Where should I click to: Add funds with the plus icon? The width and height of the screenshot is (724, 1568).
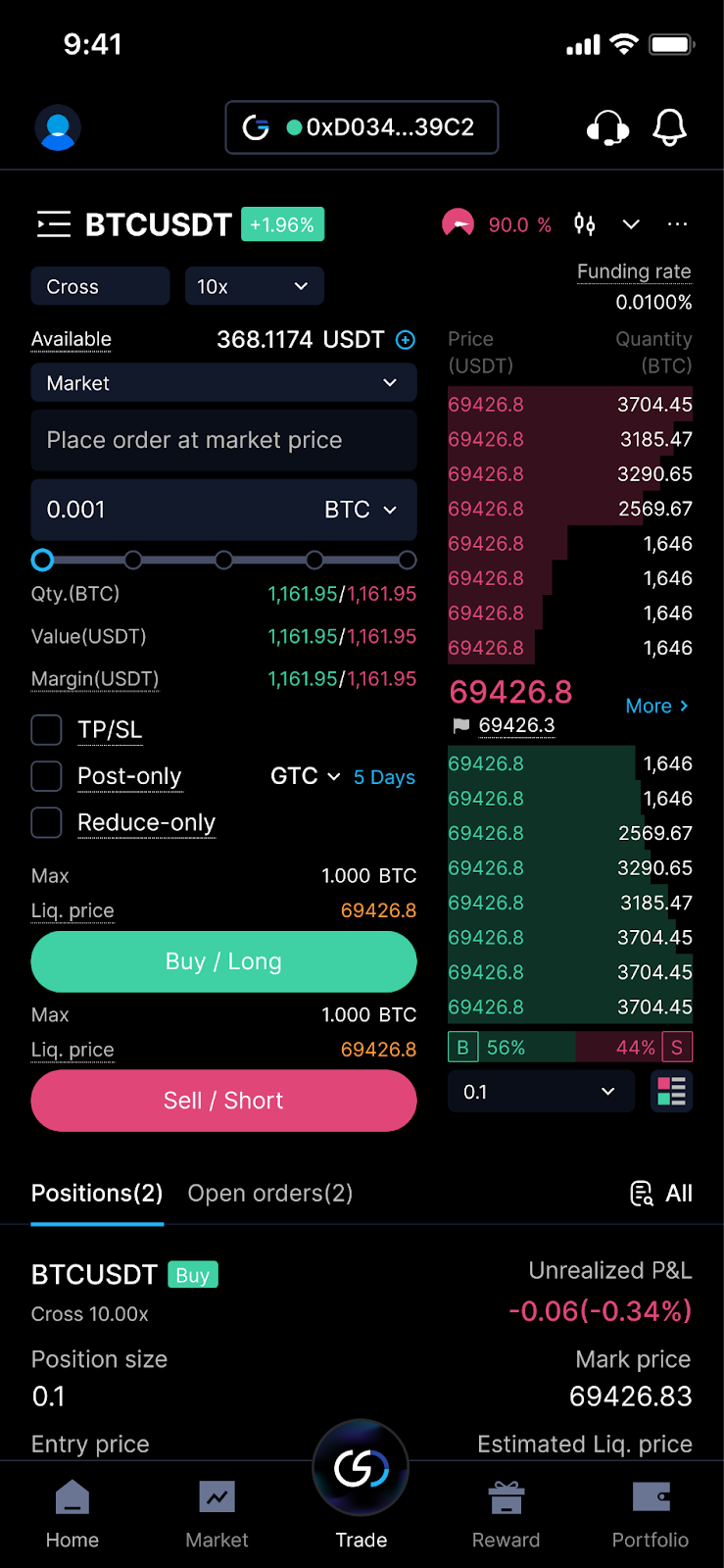tap(406, 340)
